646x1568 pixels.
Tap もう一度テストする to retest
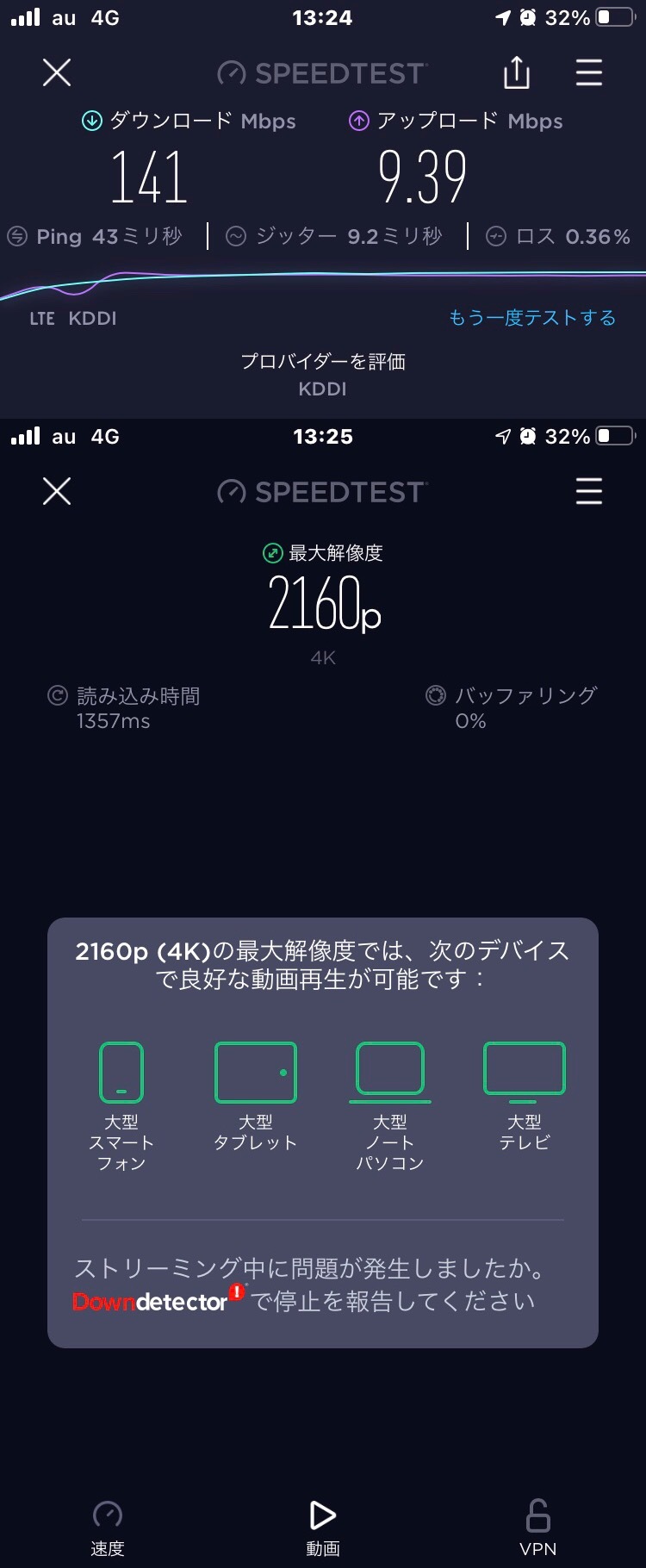point(532,318)
